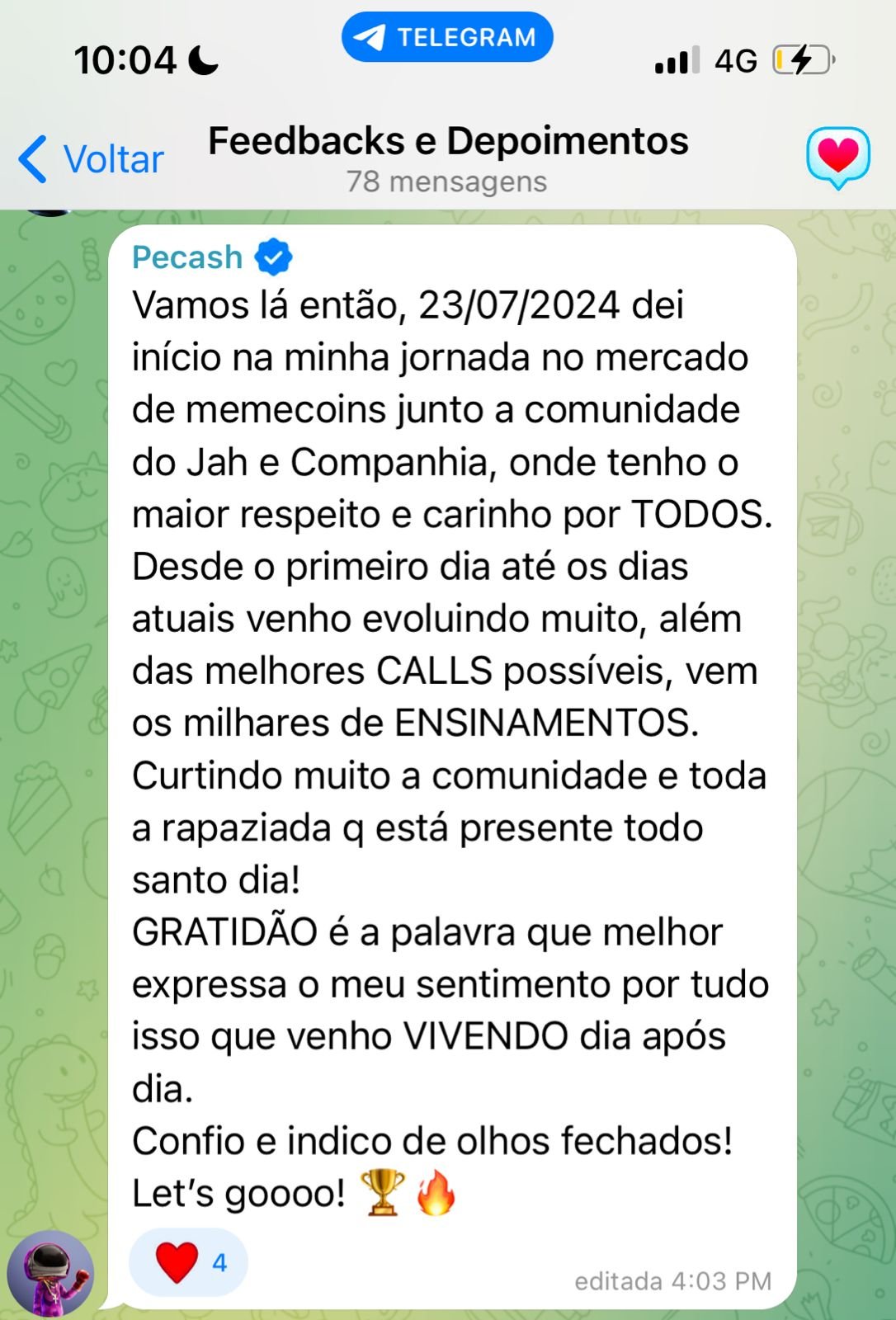896x1320 pixels.
Task: Open Pecash's sender profile name
Action: [188, 257]
